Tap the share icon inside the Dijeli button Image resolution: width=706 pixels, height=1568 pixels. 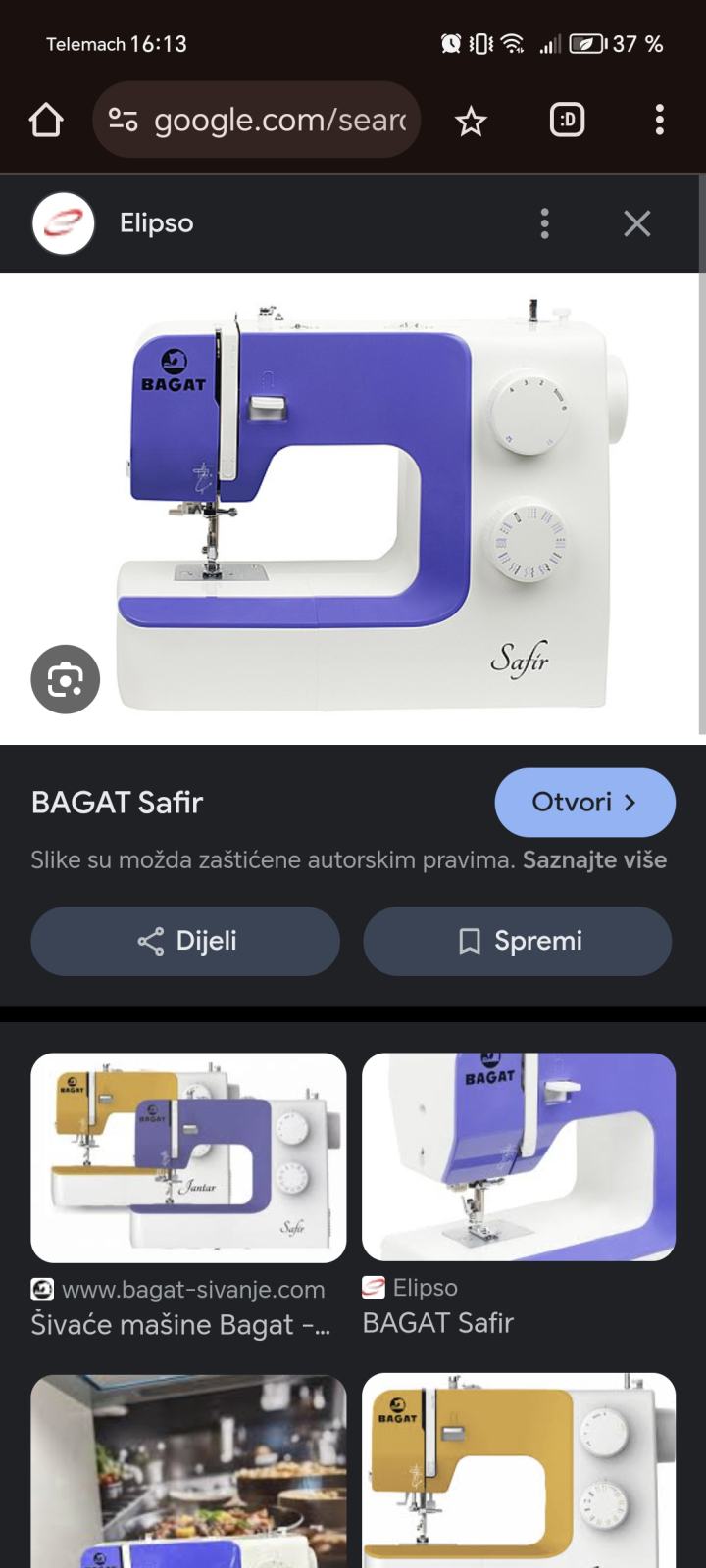coord(149,941)
